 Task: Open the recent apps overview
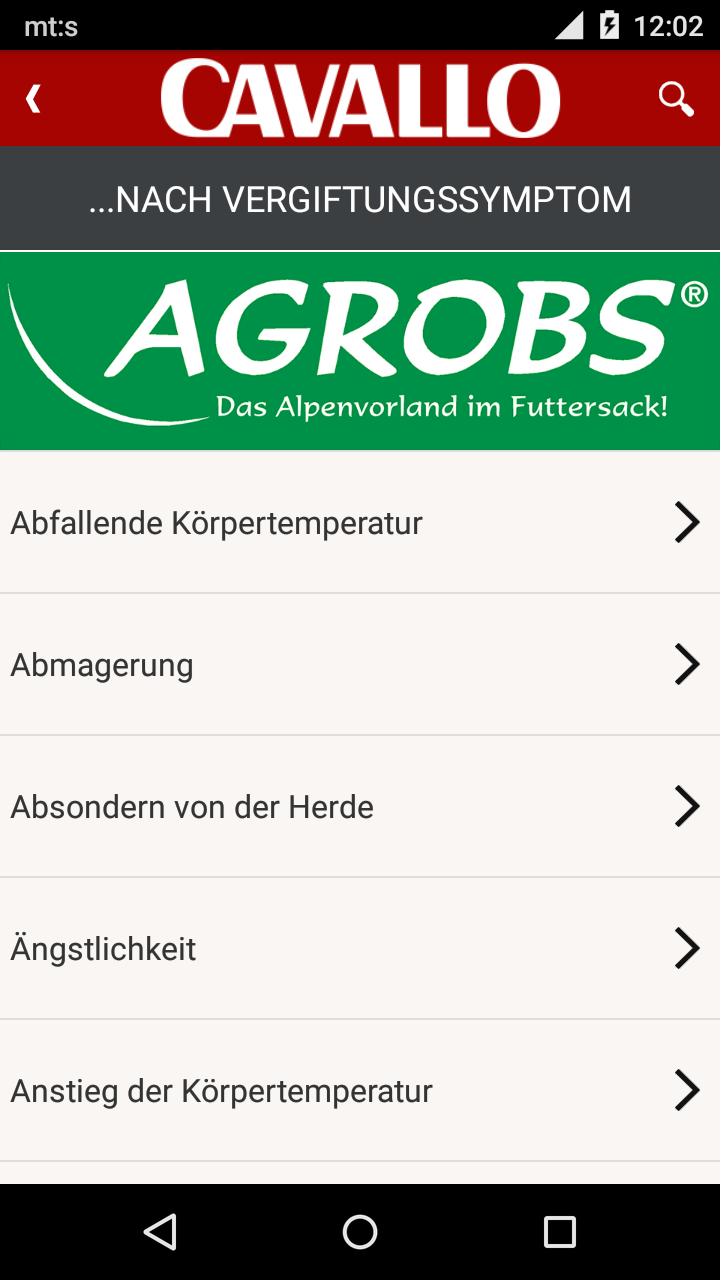(560, 1232)
